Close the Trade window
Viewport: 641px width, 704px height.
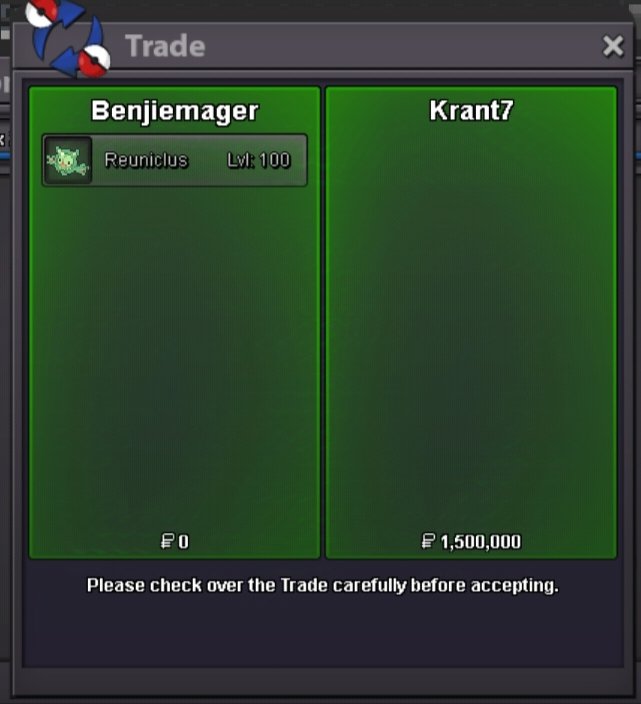[x=613, y=47]
